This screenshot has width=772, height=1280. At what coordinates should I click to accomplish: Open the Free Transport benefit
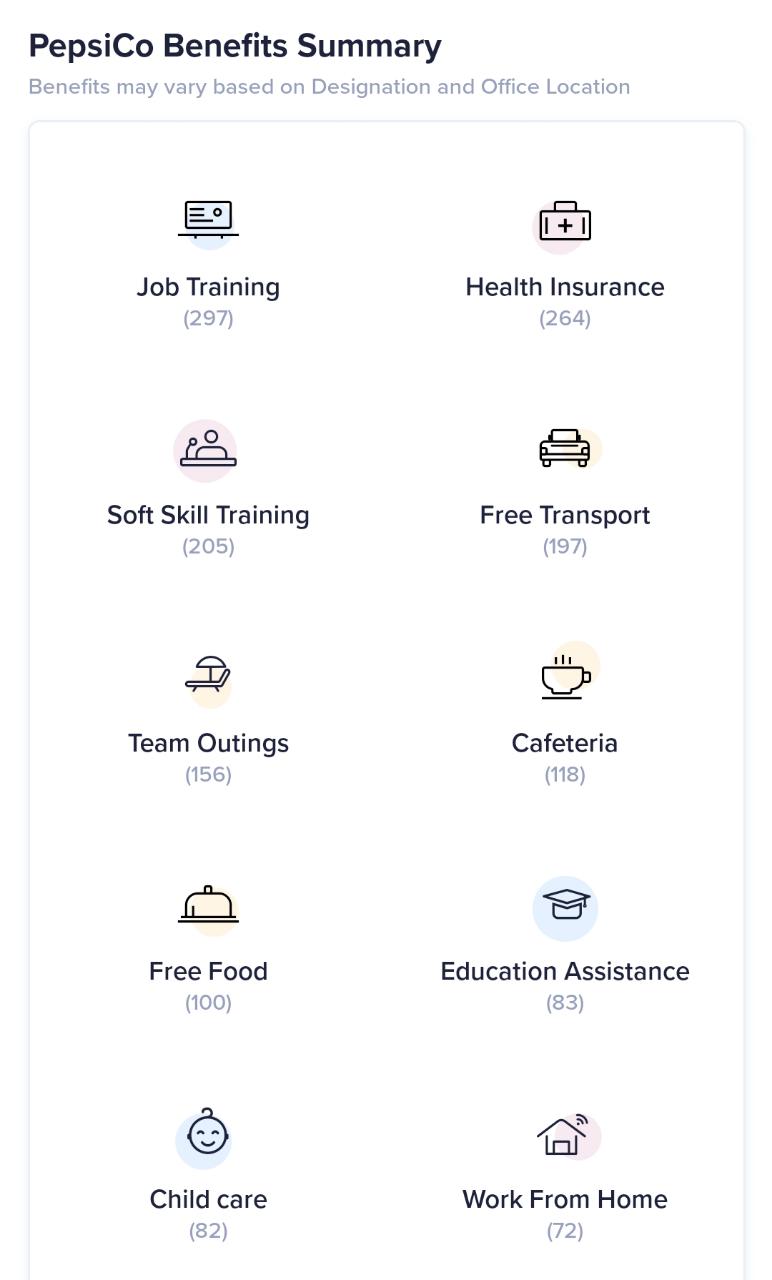565,491
